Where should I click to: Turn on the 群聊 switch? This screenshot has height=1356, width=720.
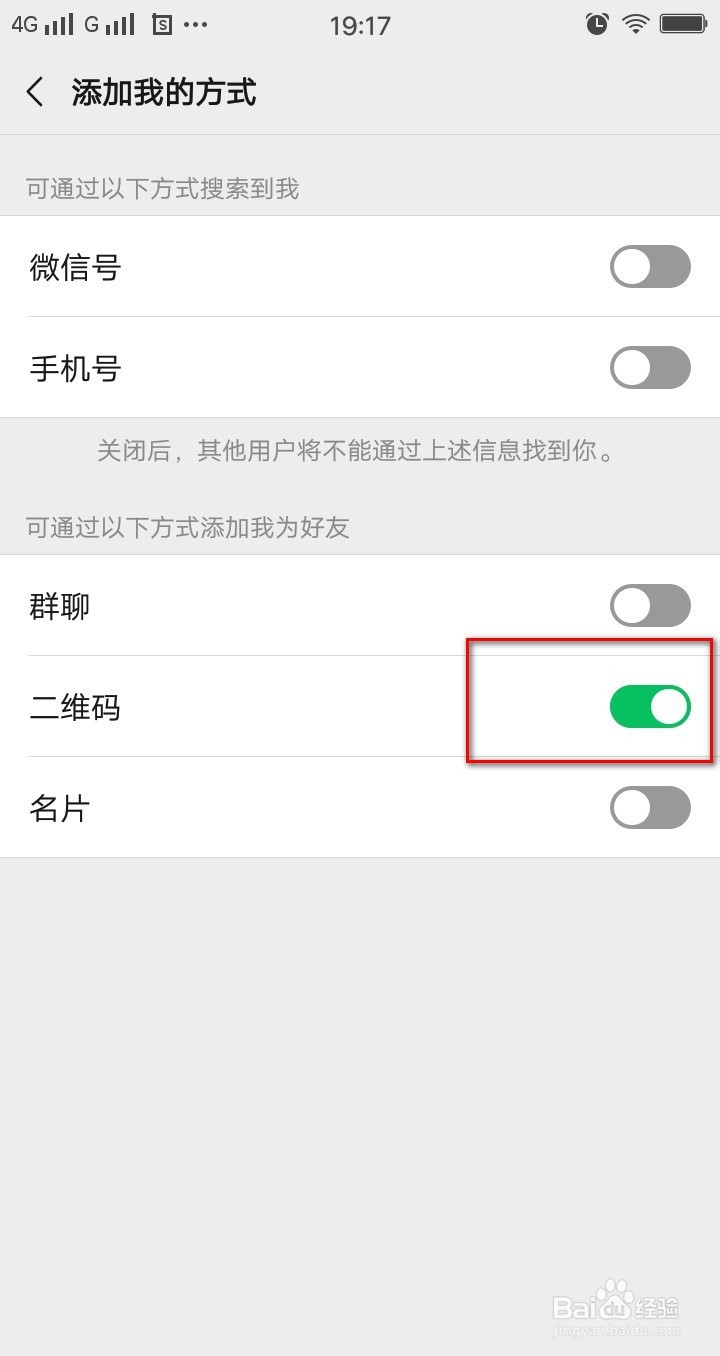tap(650, 606)
